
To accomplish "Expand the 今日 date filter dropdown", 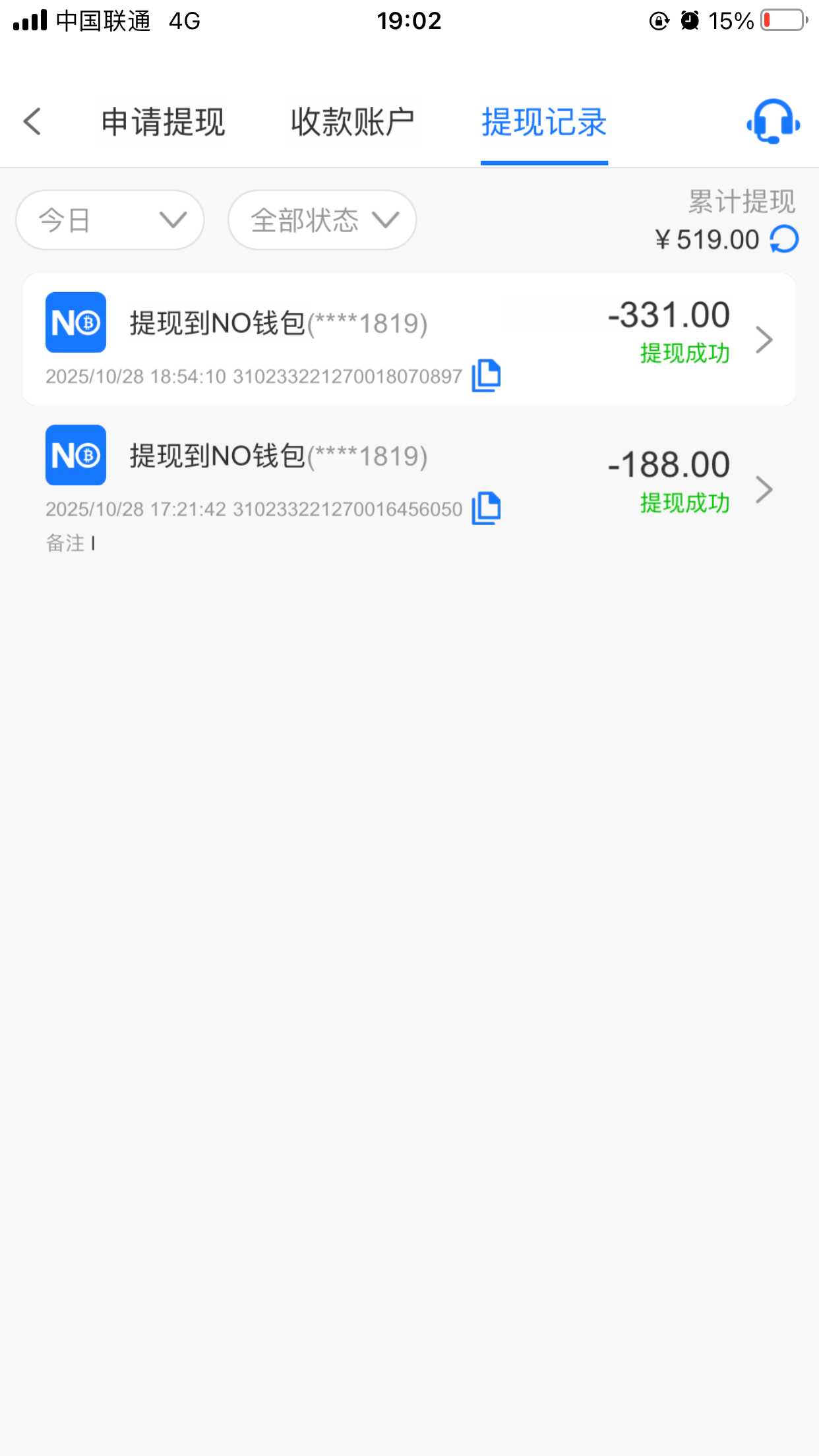I will click(110, 220).
